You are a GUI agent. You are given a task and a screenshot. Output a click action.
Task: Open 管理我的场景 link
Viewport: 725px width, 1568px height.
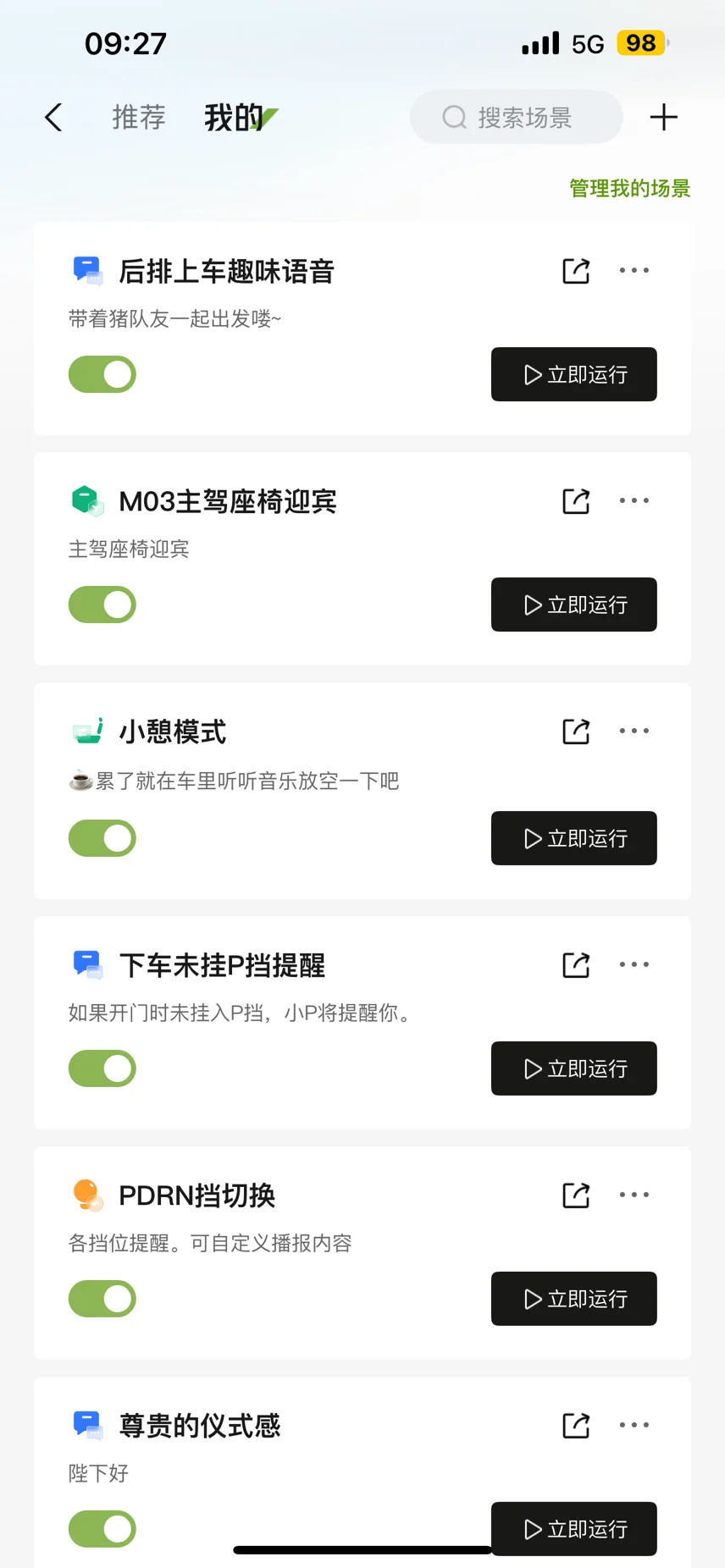(629, 188)
